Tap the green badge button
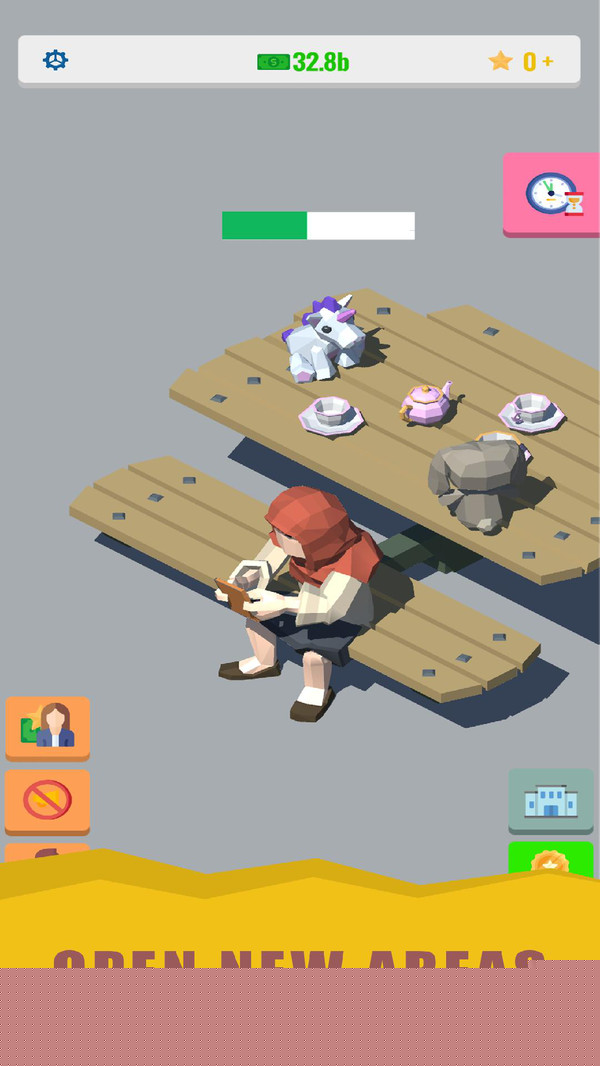The image size is (600, 1066). pyautogui.click(x=550, y=858)
